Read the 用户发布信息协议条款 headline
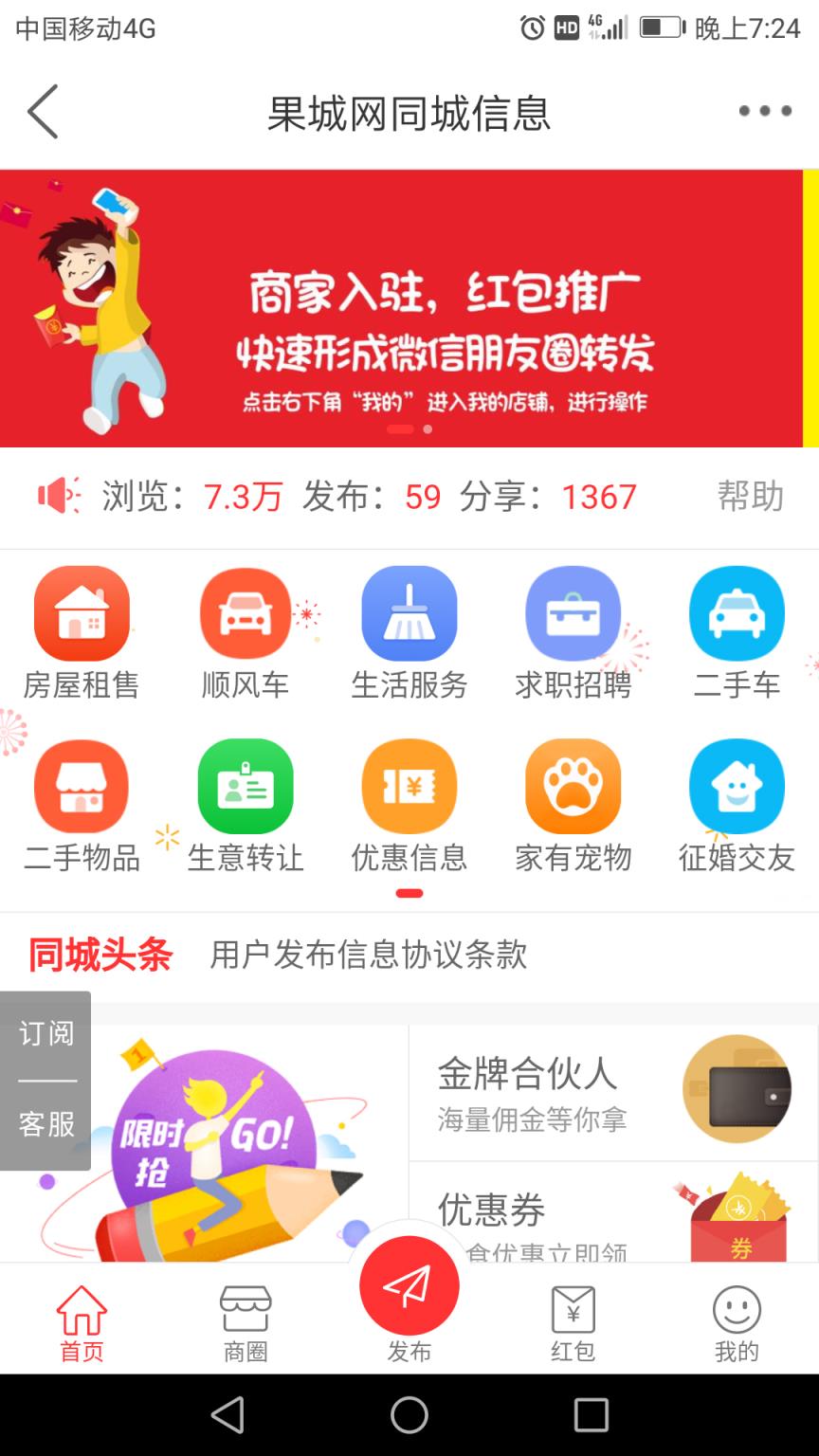The image size is (819, 1456). coord(369,955)
